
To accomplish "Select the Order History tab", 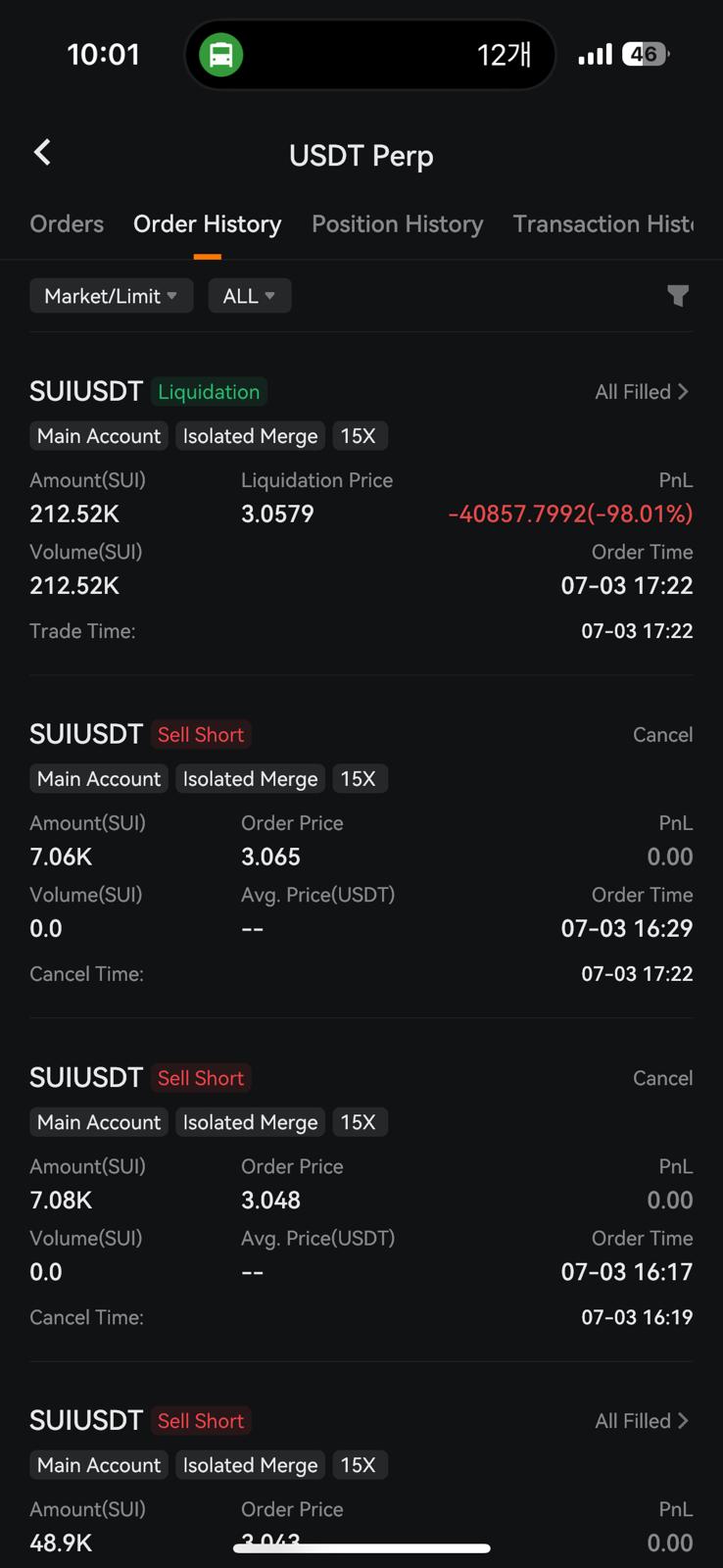I will [x=207, y=224].
